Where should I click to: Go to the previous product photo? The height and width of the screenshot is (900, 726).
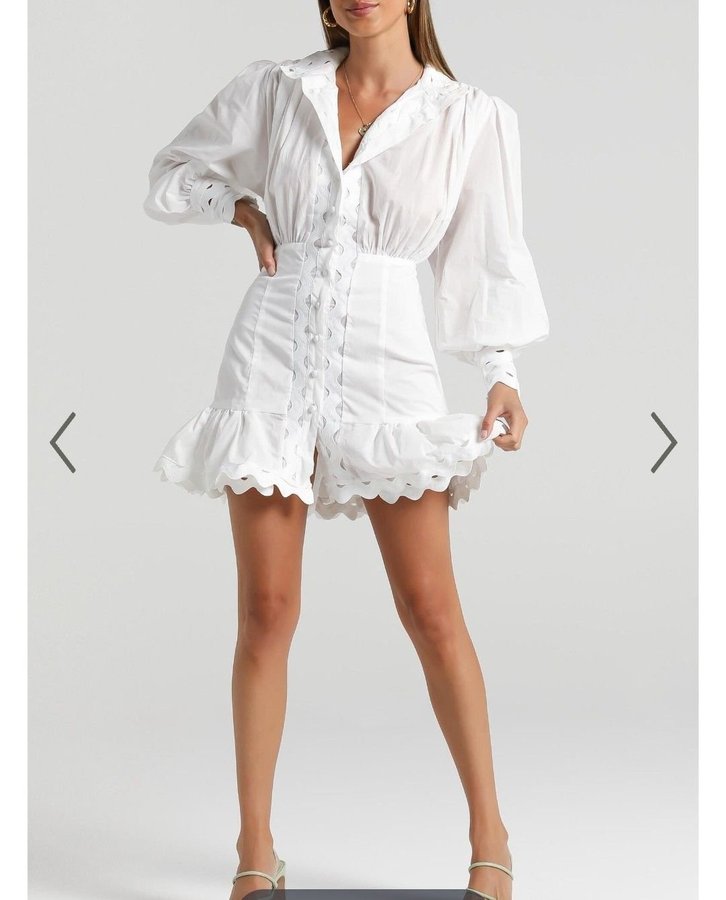coord(63,442)
